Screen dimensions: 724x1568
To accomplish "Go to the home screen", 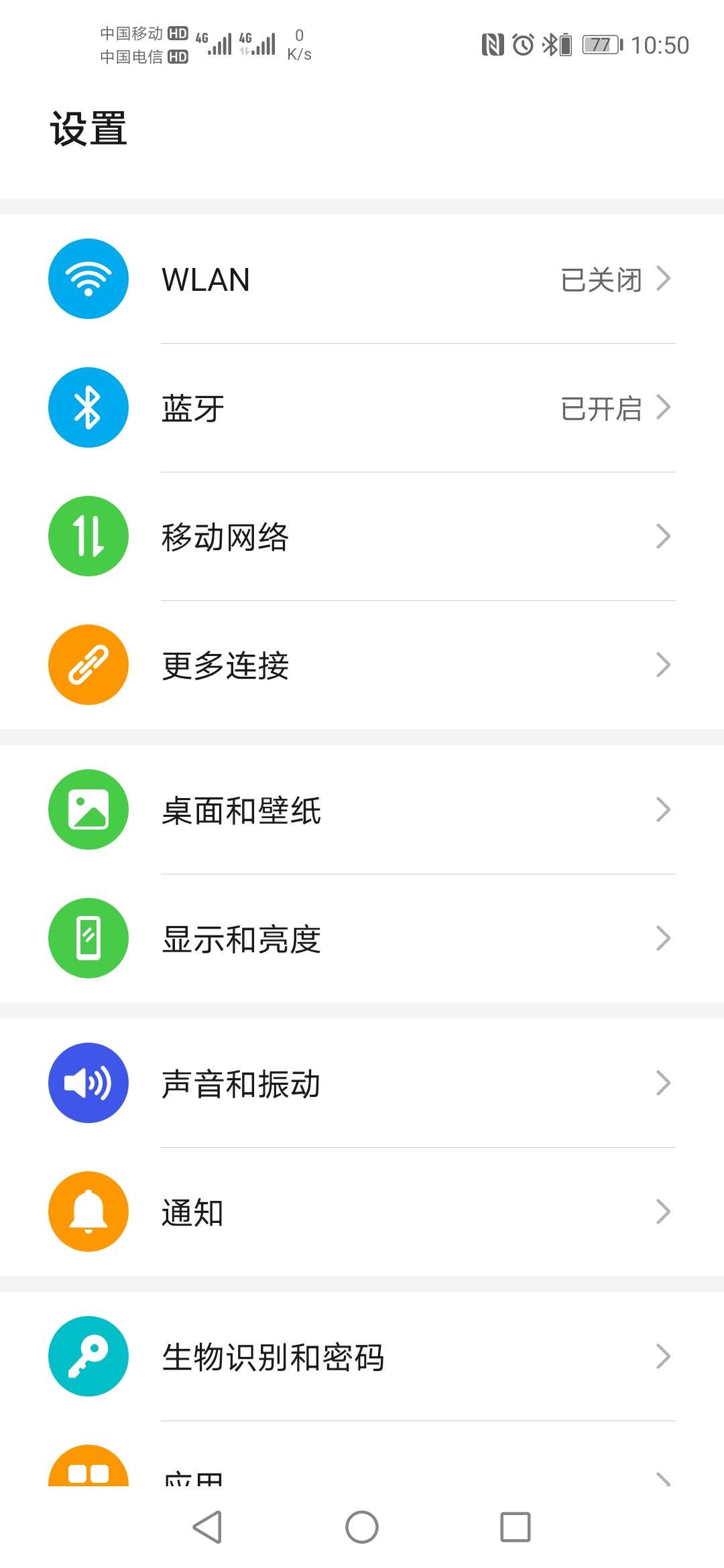I will (x=362, y=1527).
